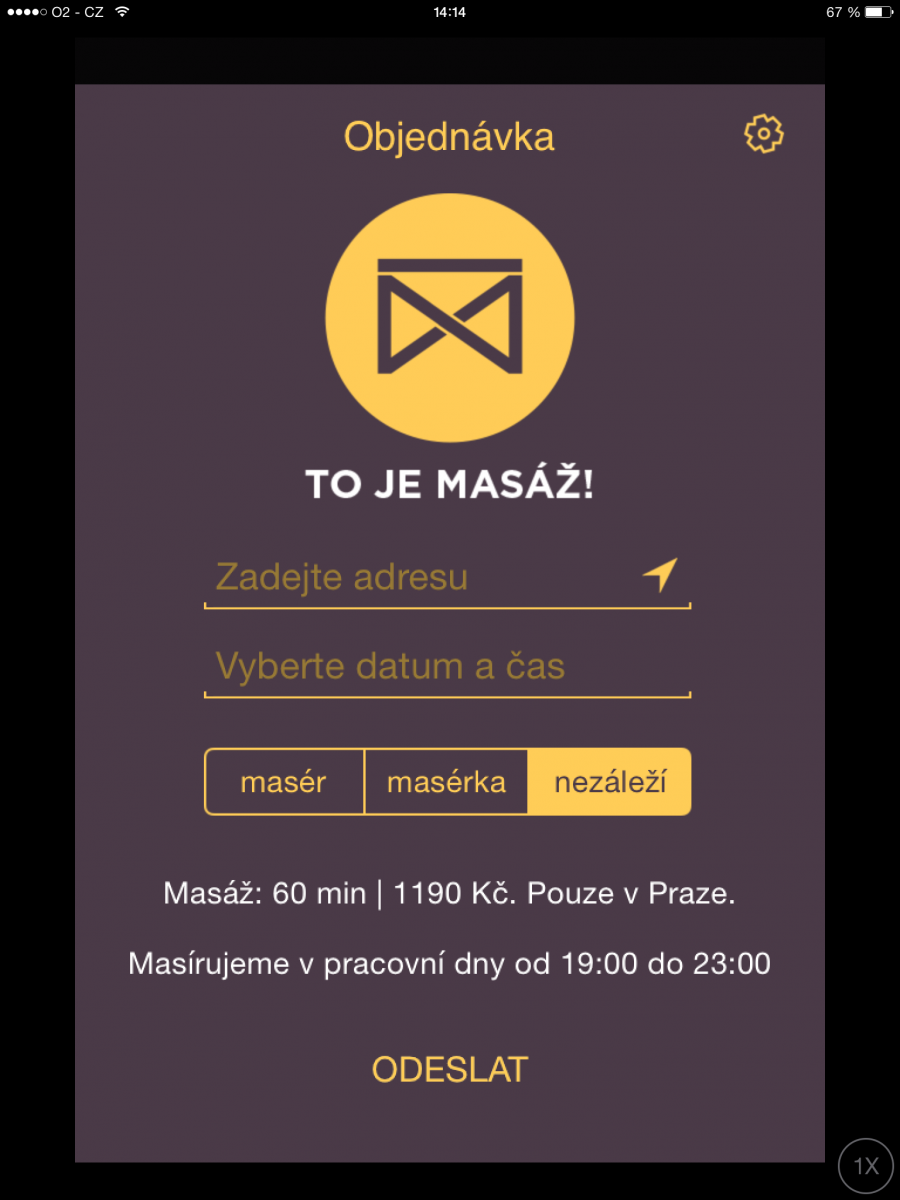
Task: Tap the geolocation arrow beside the address field
Action: tap(660, 575)
